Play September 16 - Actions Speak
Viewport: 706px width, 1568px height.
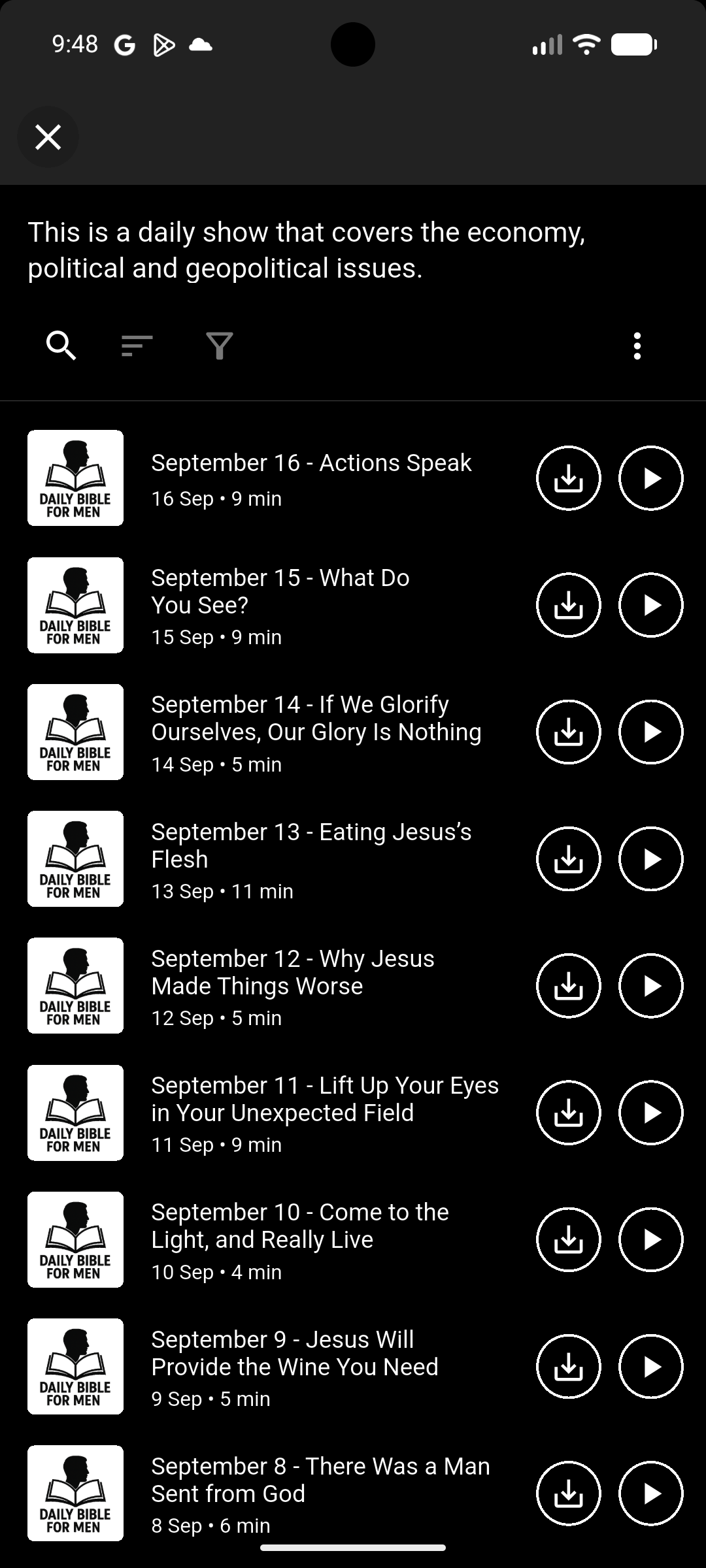650,478
